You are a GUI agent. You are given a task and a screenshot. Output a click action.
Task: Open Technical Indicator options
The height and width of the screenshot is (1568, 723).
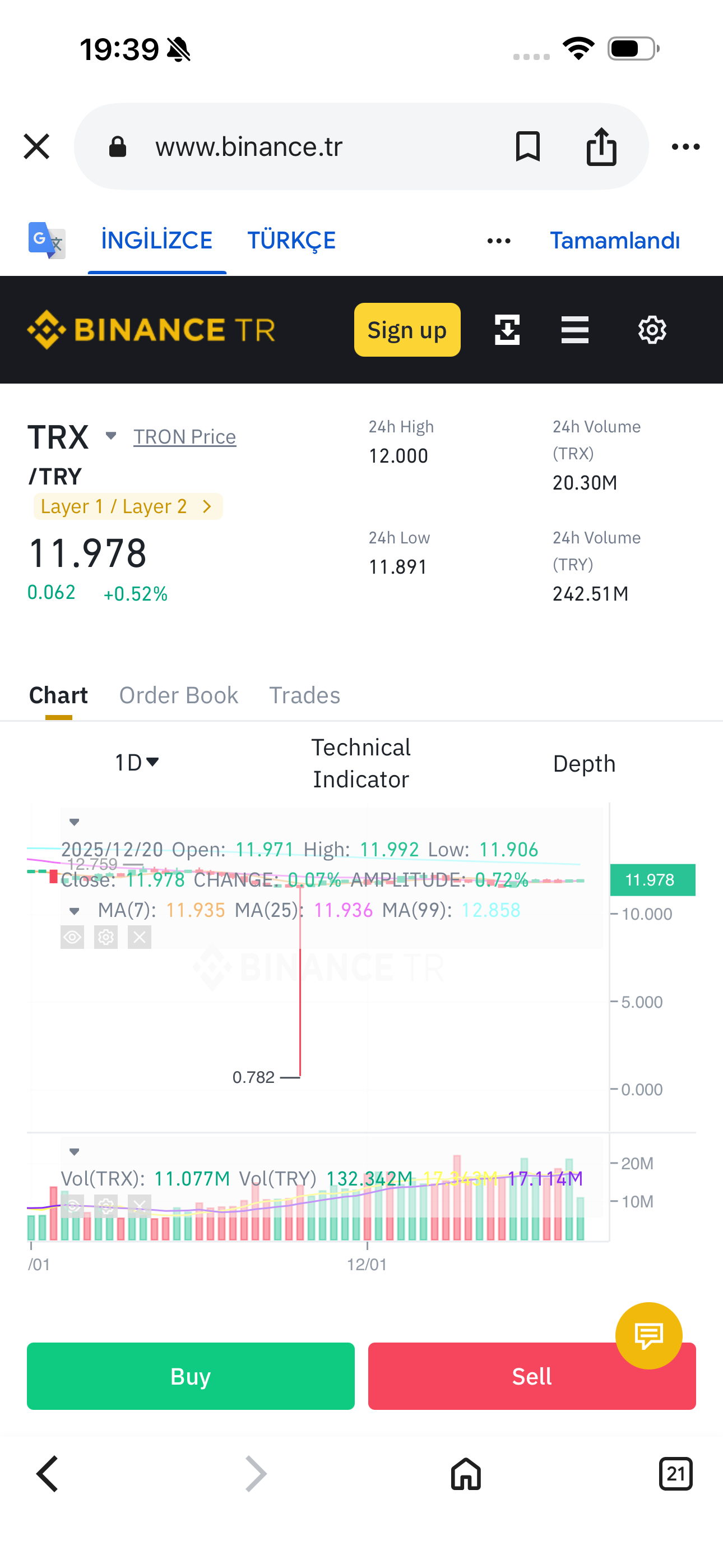[361, 763]
